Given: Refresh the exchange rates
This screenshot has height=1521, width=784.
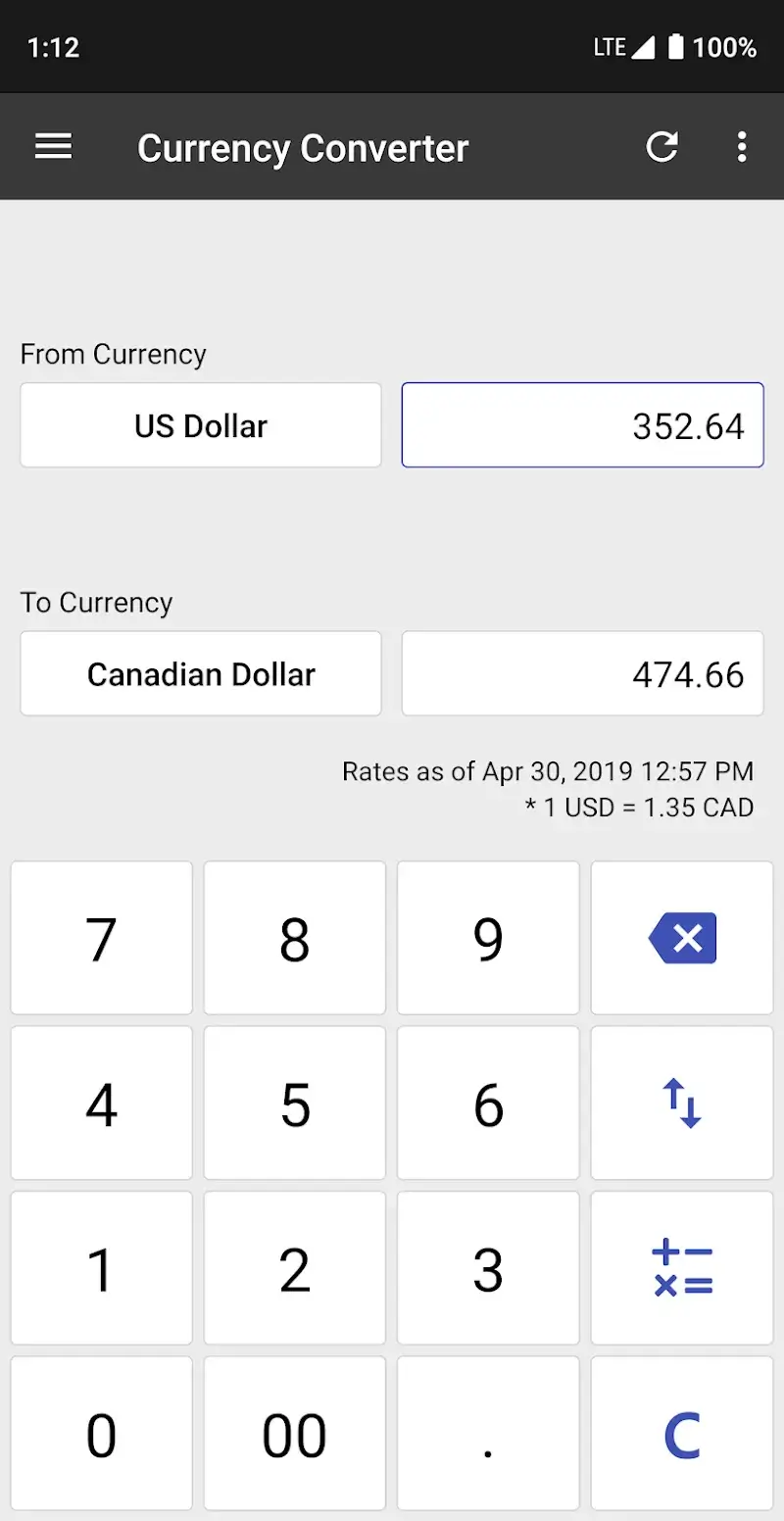Looking at the screenshot, I should (x=662, y=146).
